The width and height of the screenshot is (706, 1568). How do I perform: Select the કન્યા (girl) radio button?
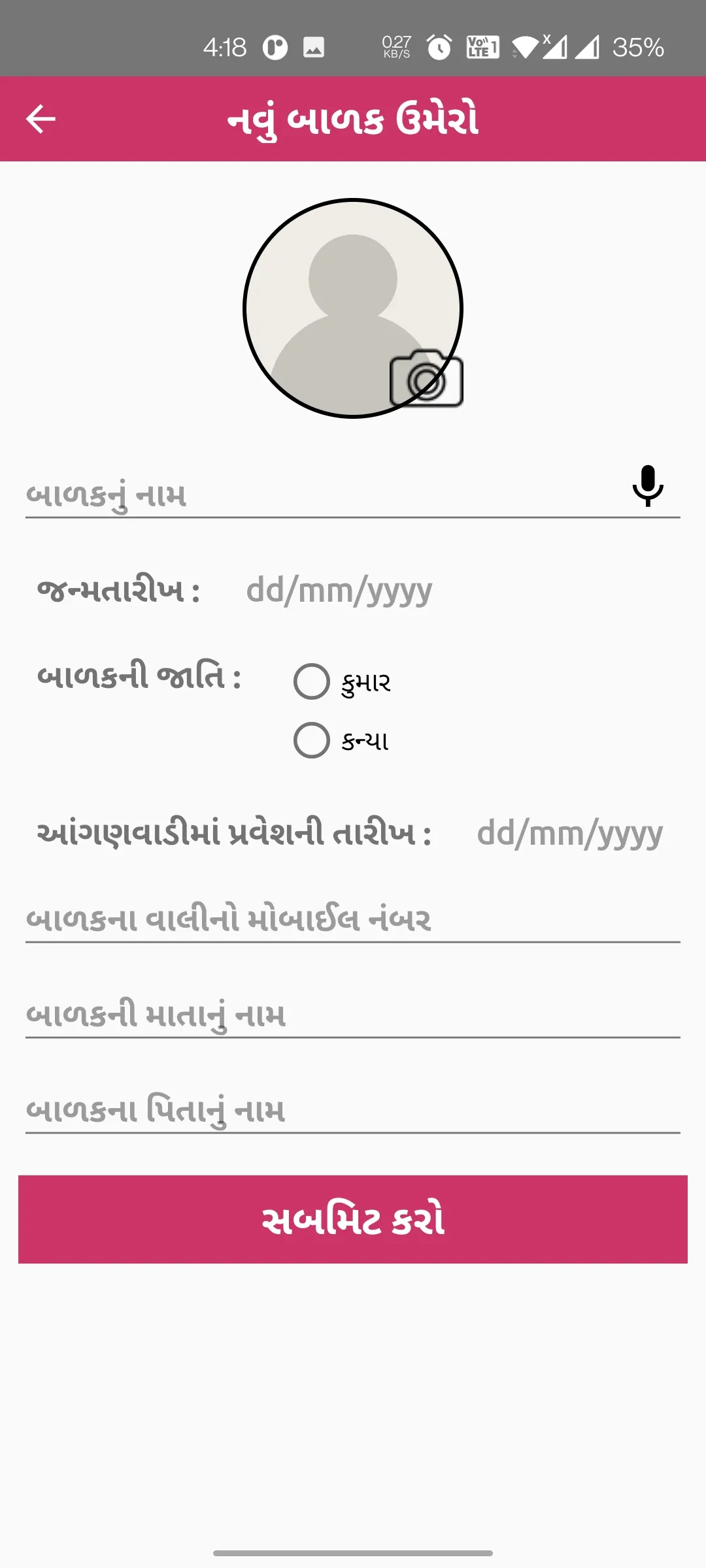pos(312,741)
